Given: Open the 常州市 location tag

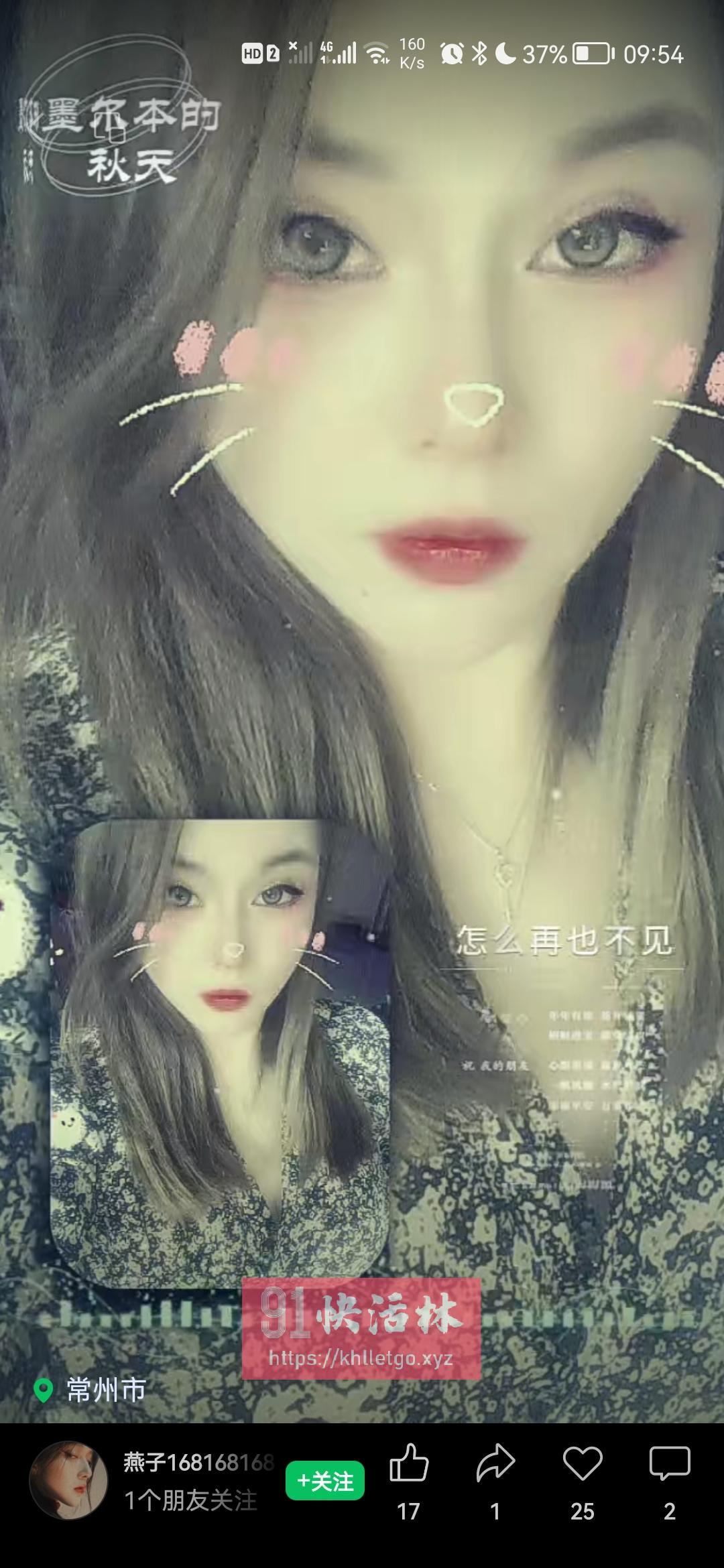Looking at the screenshot, I should (x=90, y=1391).
